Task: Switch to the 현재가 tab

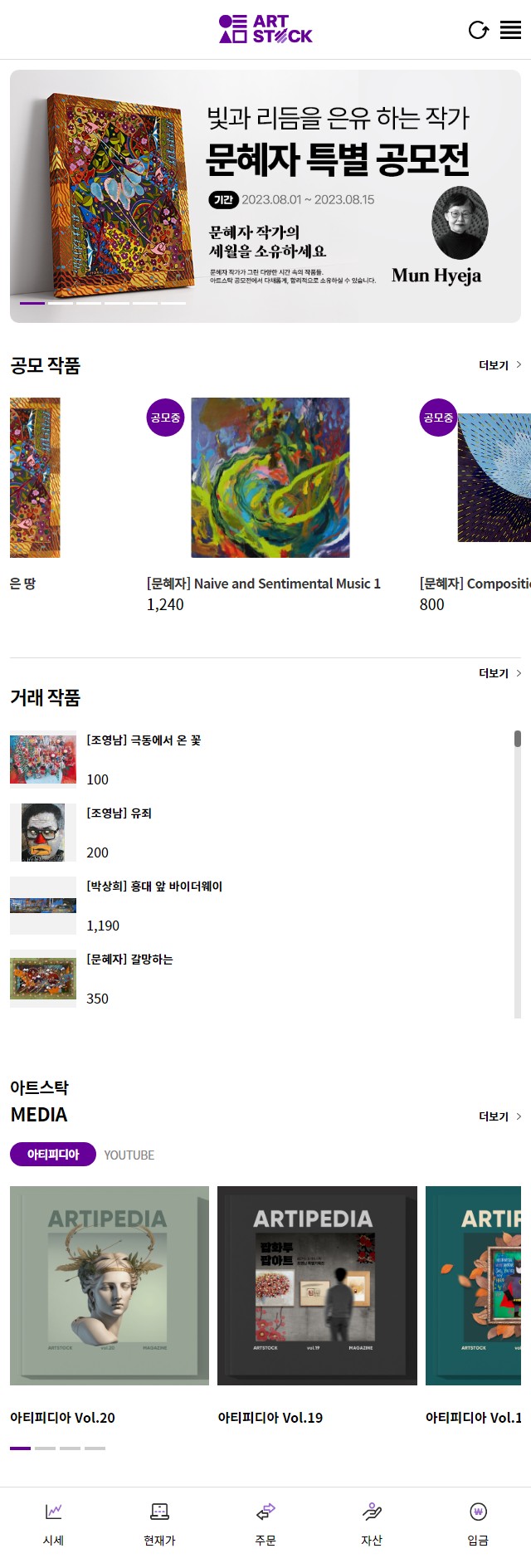Action: (x=159, y=1523)
